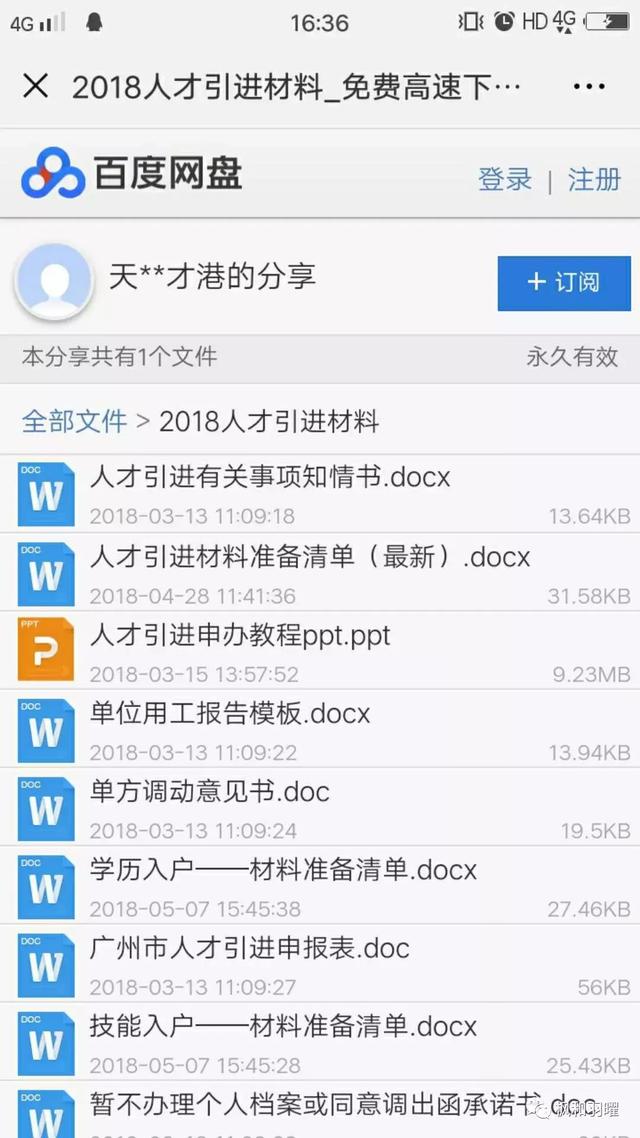Go to 全部文件 breadcrumb
640x1138 pixels.
(x=74, y=421)
